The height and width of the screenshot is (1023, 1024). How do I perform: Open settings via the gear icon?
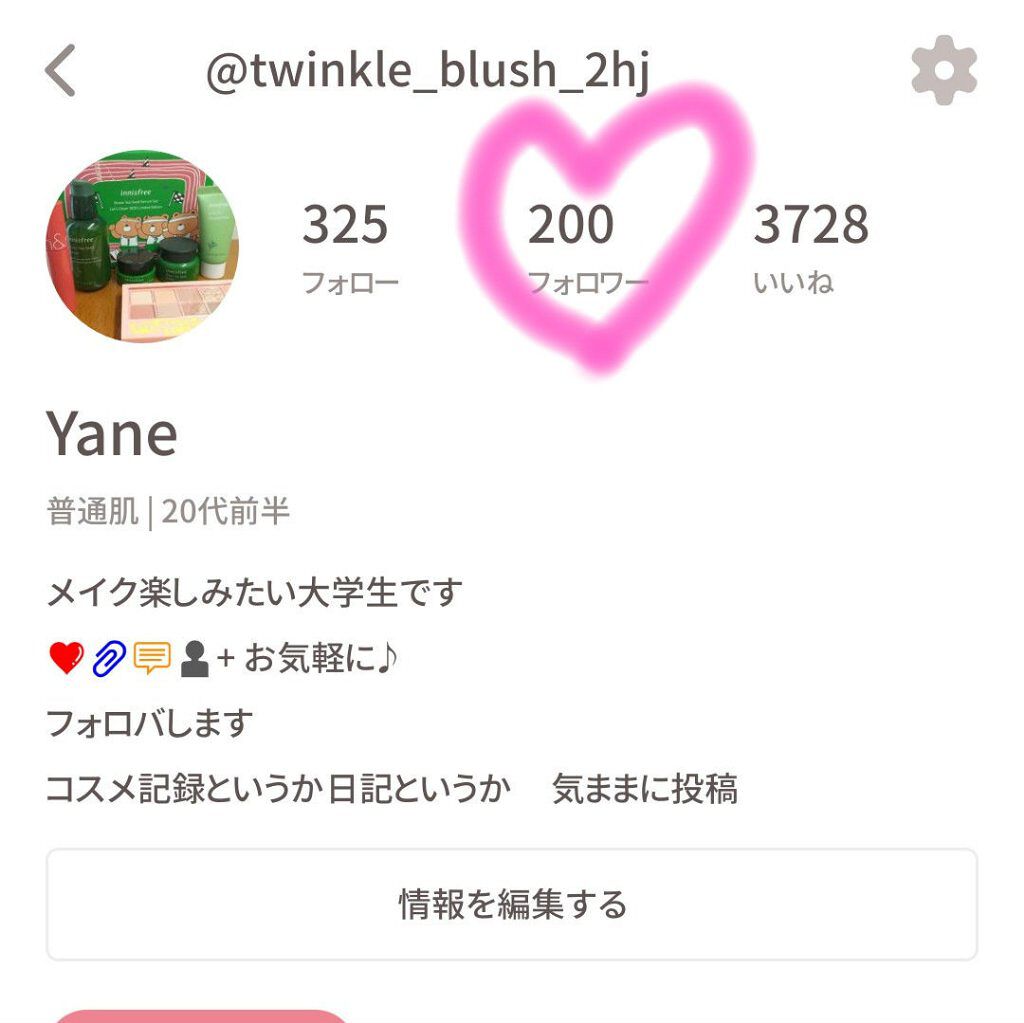[943, 71]
